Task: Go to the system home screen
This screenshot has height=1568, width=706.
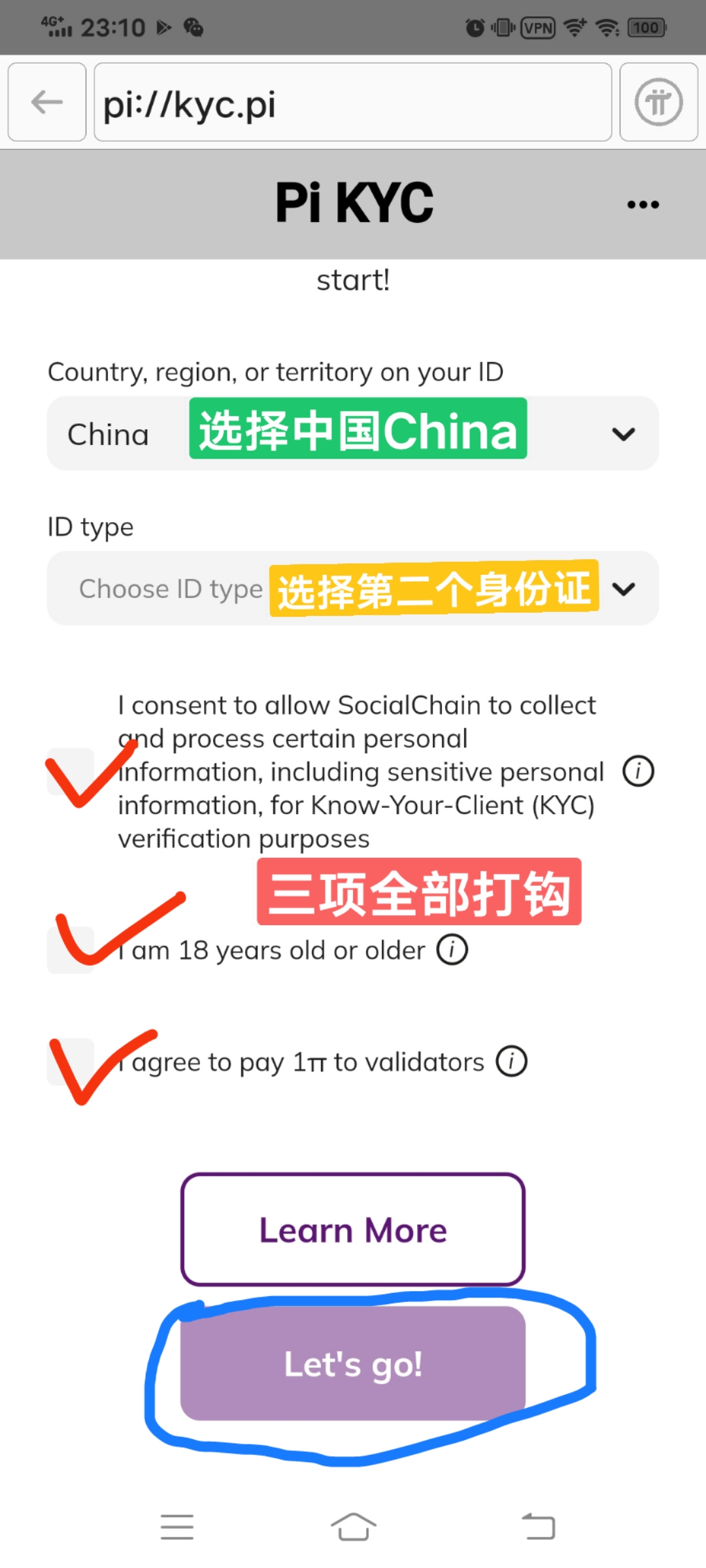Action: pyautogui.click(x=353, y=1527)
